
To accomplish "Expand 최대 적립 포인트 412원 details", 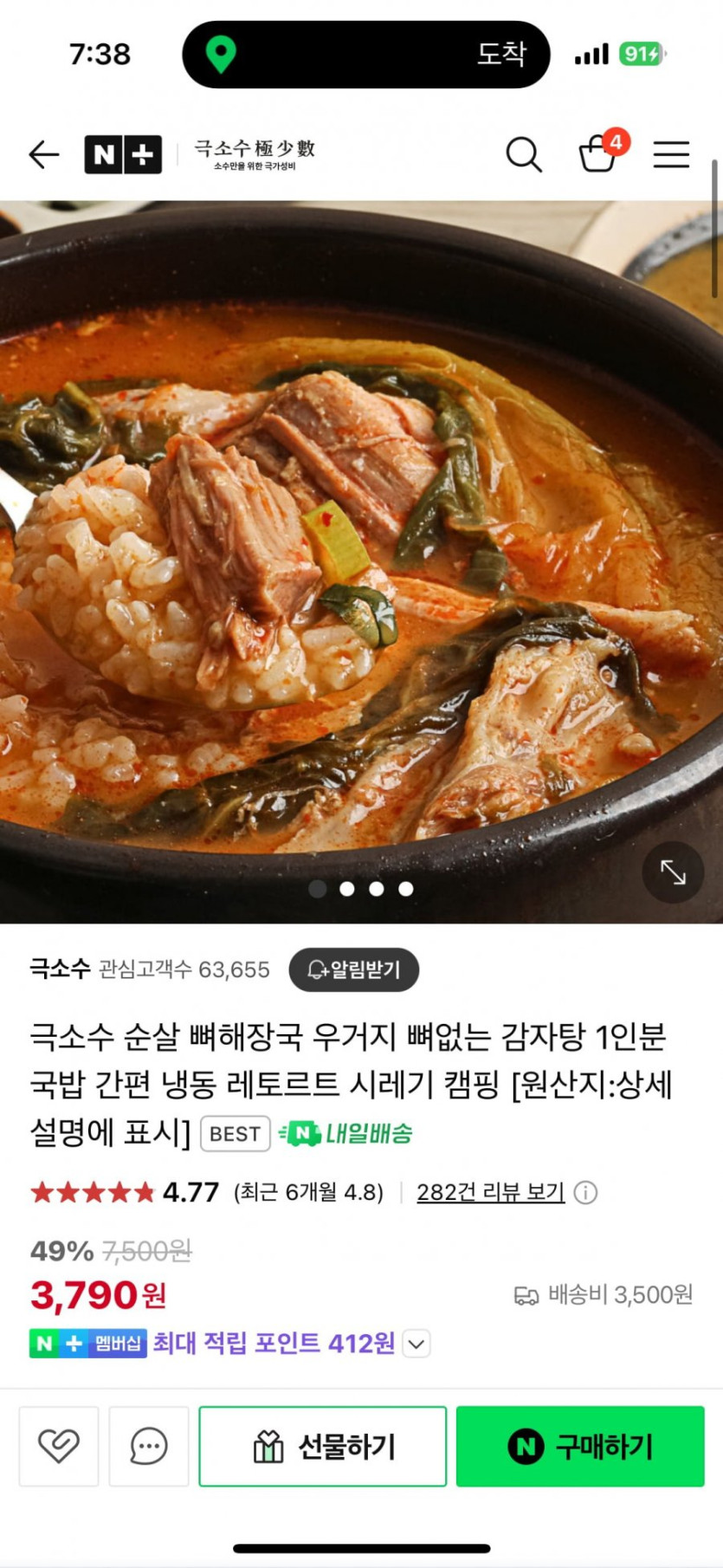I will click(416, 1344).
